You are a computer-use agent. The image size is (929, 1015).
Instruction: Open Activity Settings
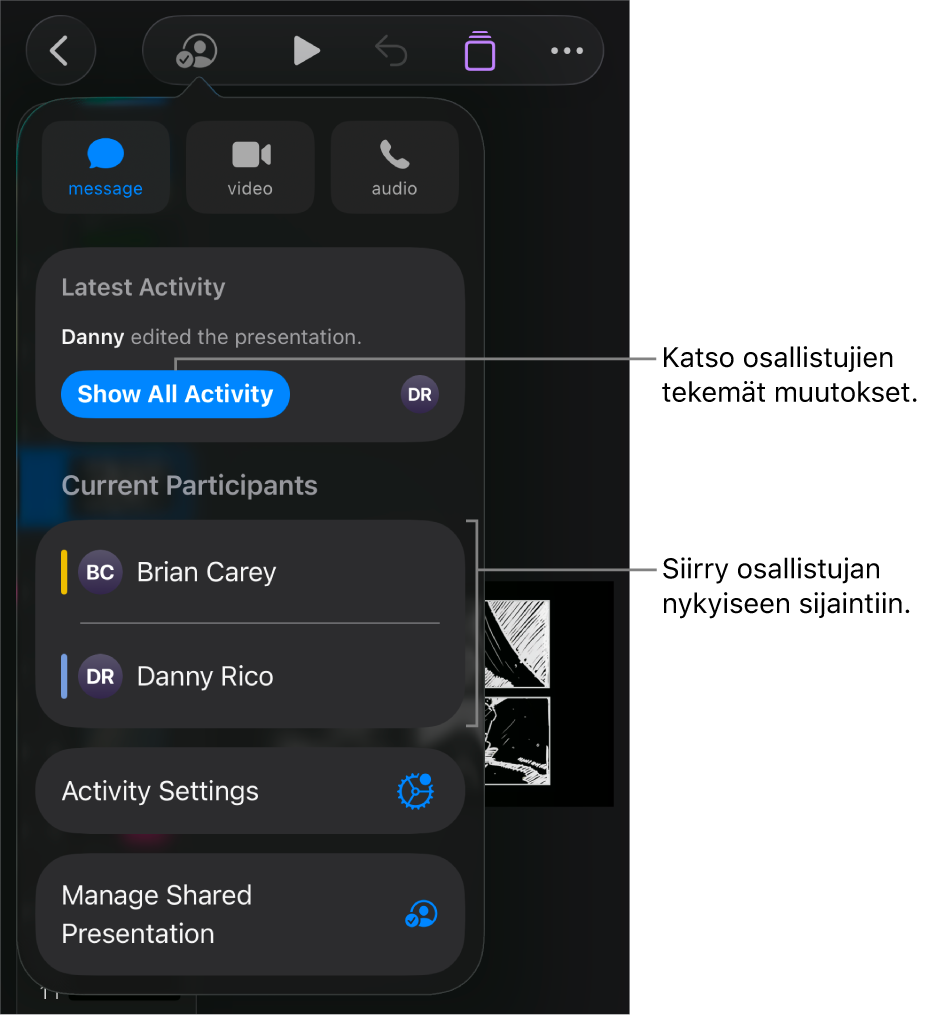click(x=250, y=791)
